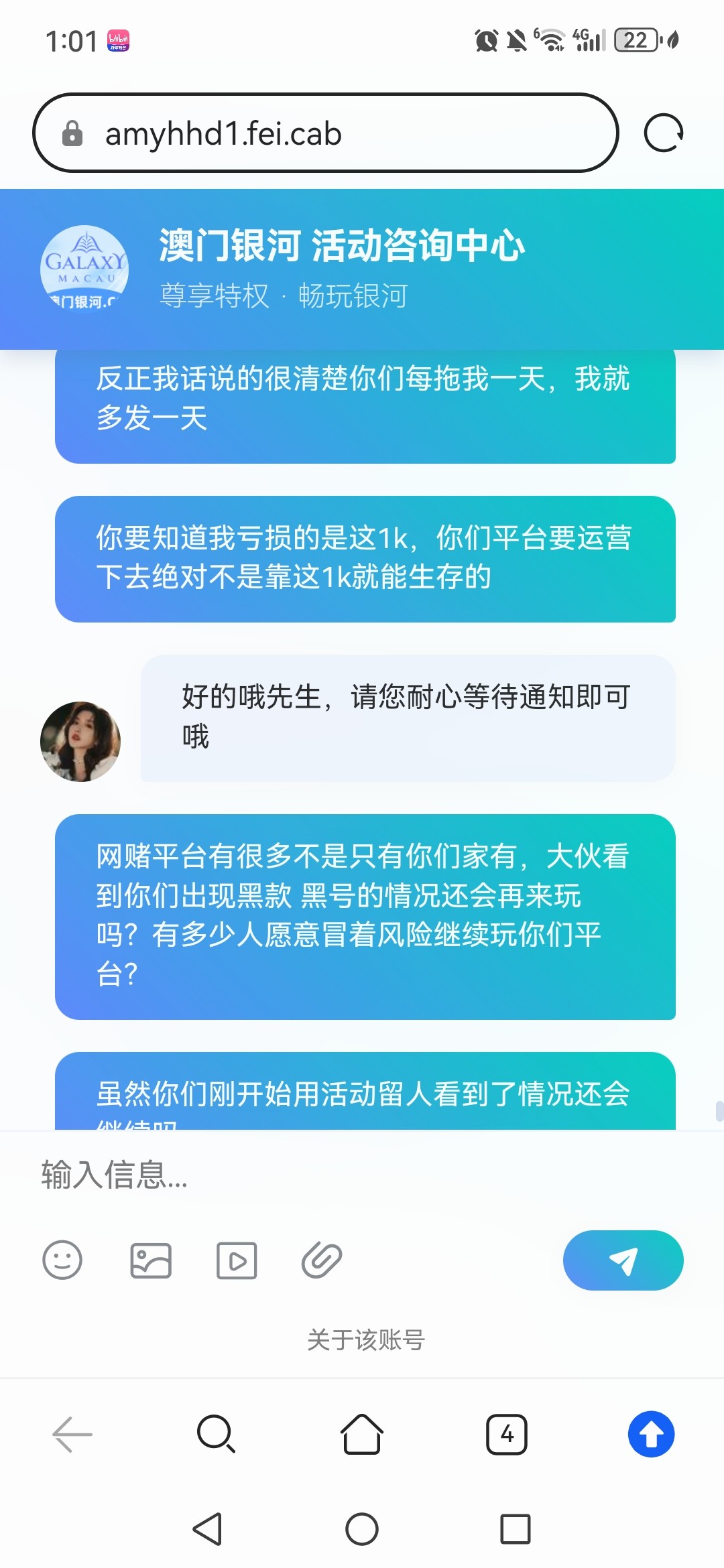
Task: Tap the home icon in the browser bar
Action: coord(362,1436)
